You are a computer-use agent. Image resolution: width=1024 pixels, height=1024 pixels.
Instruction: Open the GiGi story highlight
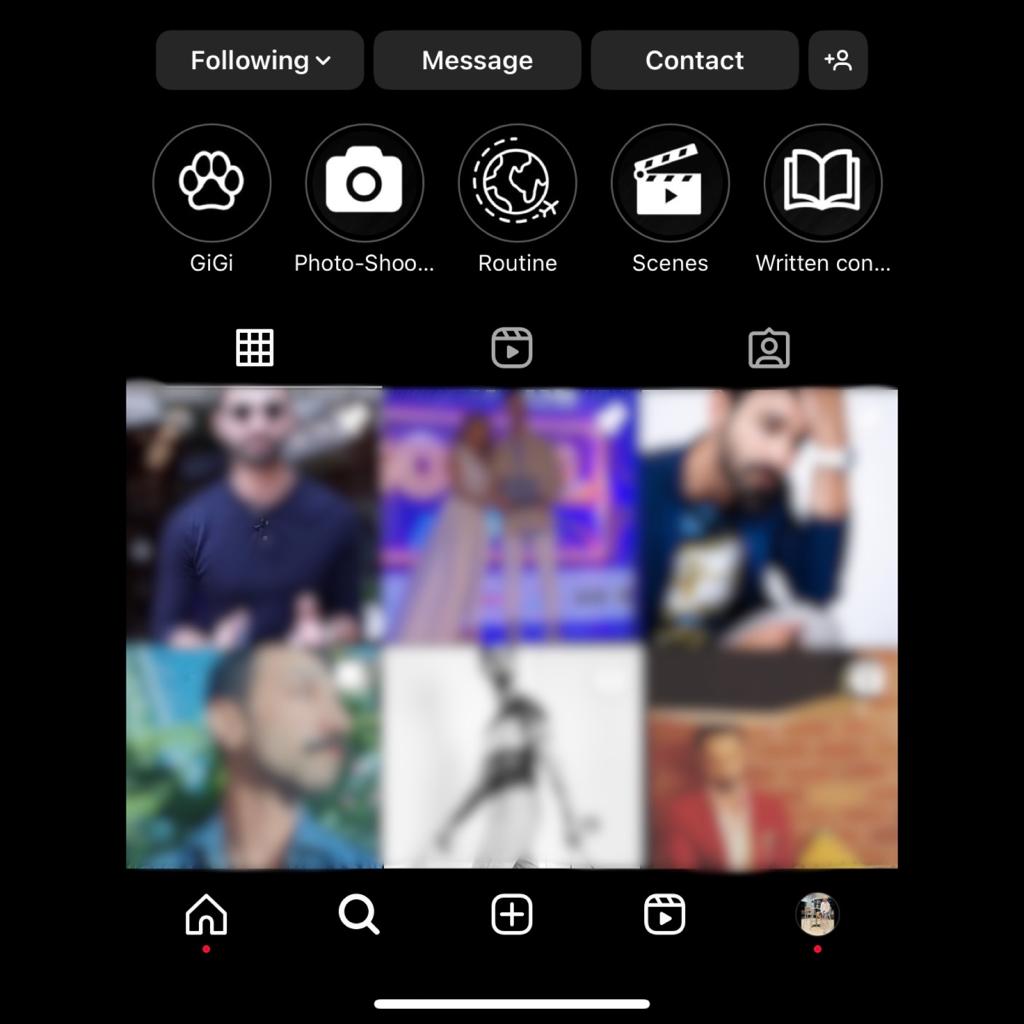(211, 183)
